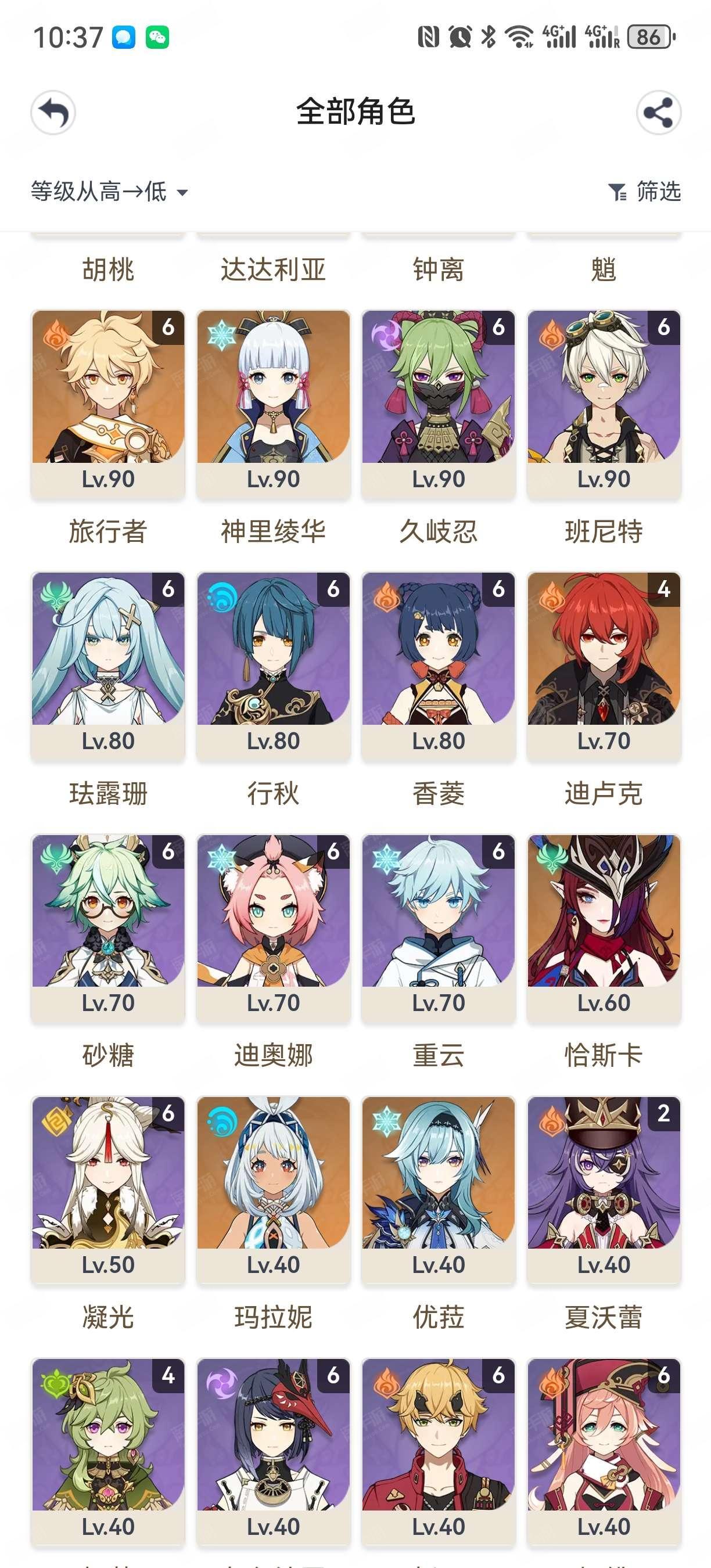Open the 迪卢克 character card

click(604, 663)
